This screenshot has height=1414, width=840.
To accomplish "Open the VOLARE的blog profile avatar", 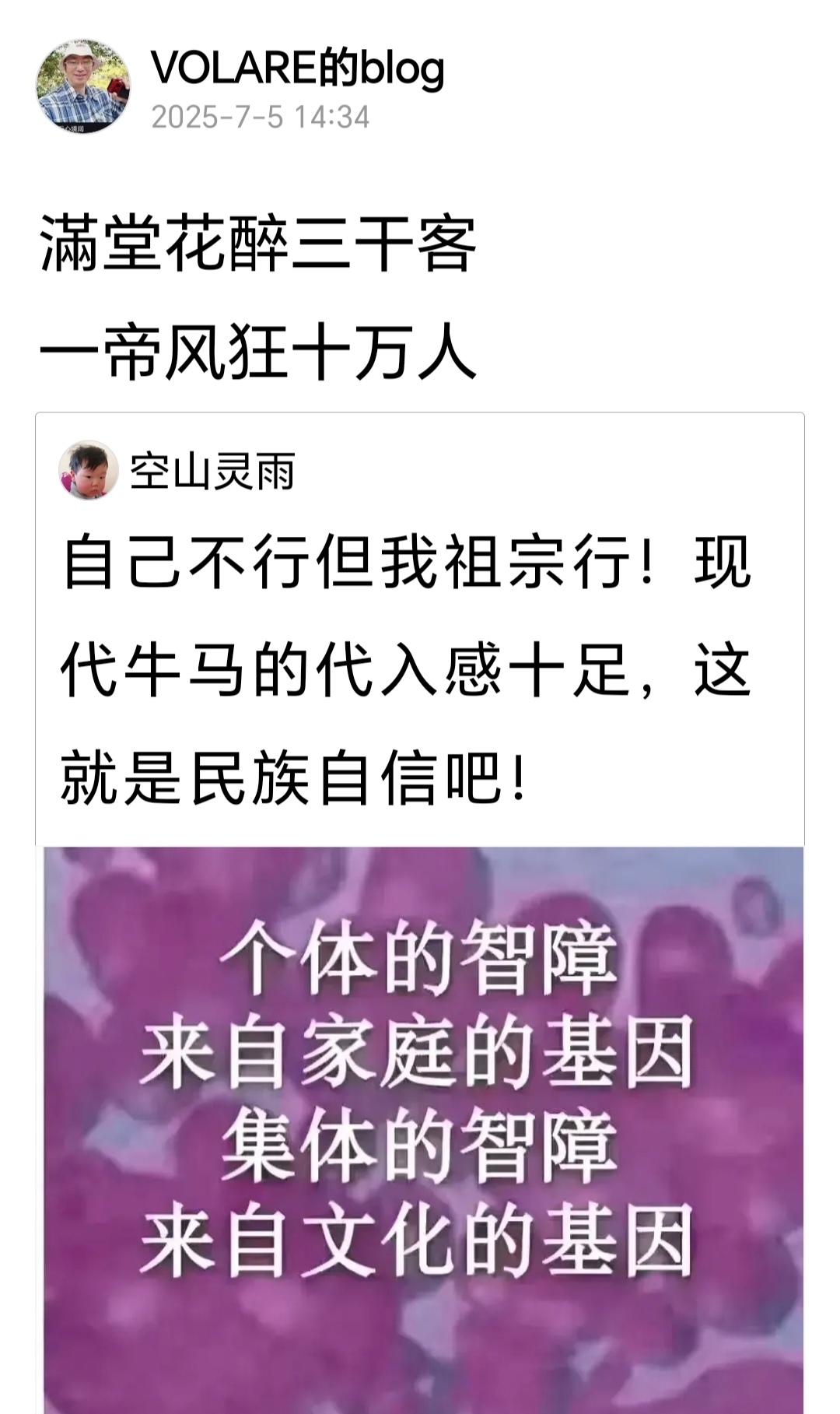I will click(83, 86).
